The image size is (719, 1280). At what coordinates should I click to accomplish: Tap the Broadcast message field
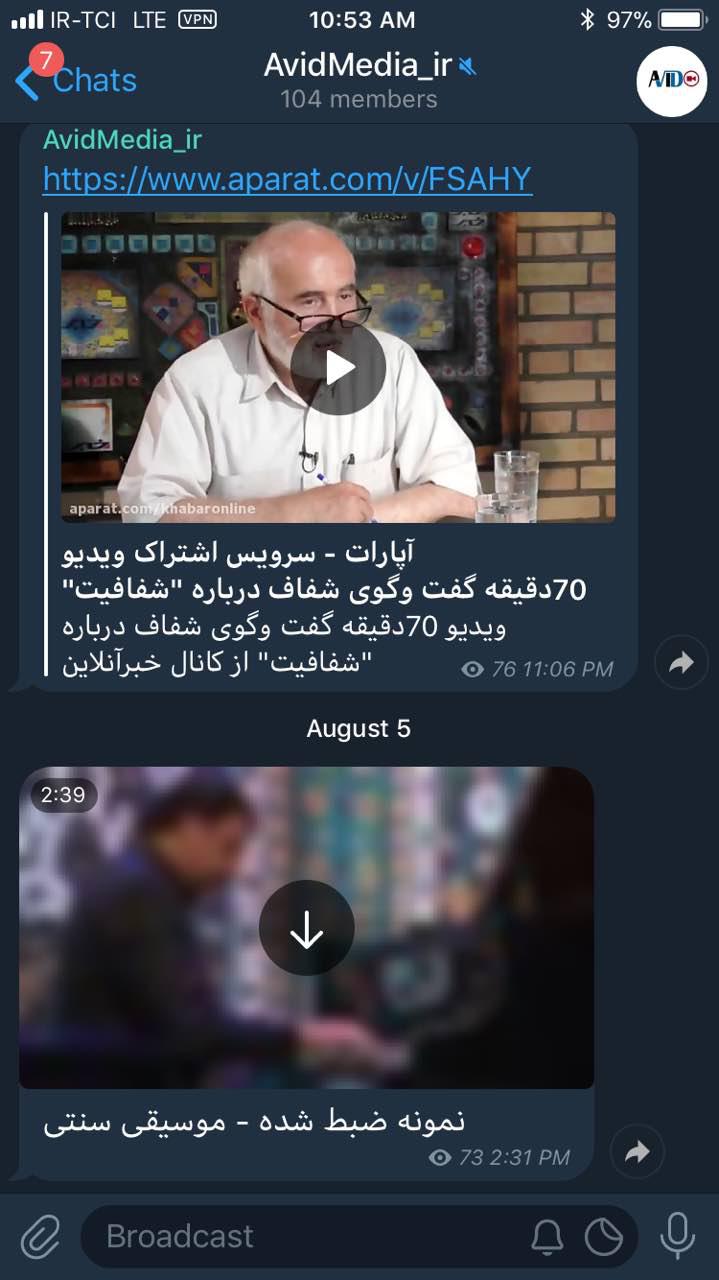(300, 1237)
